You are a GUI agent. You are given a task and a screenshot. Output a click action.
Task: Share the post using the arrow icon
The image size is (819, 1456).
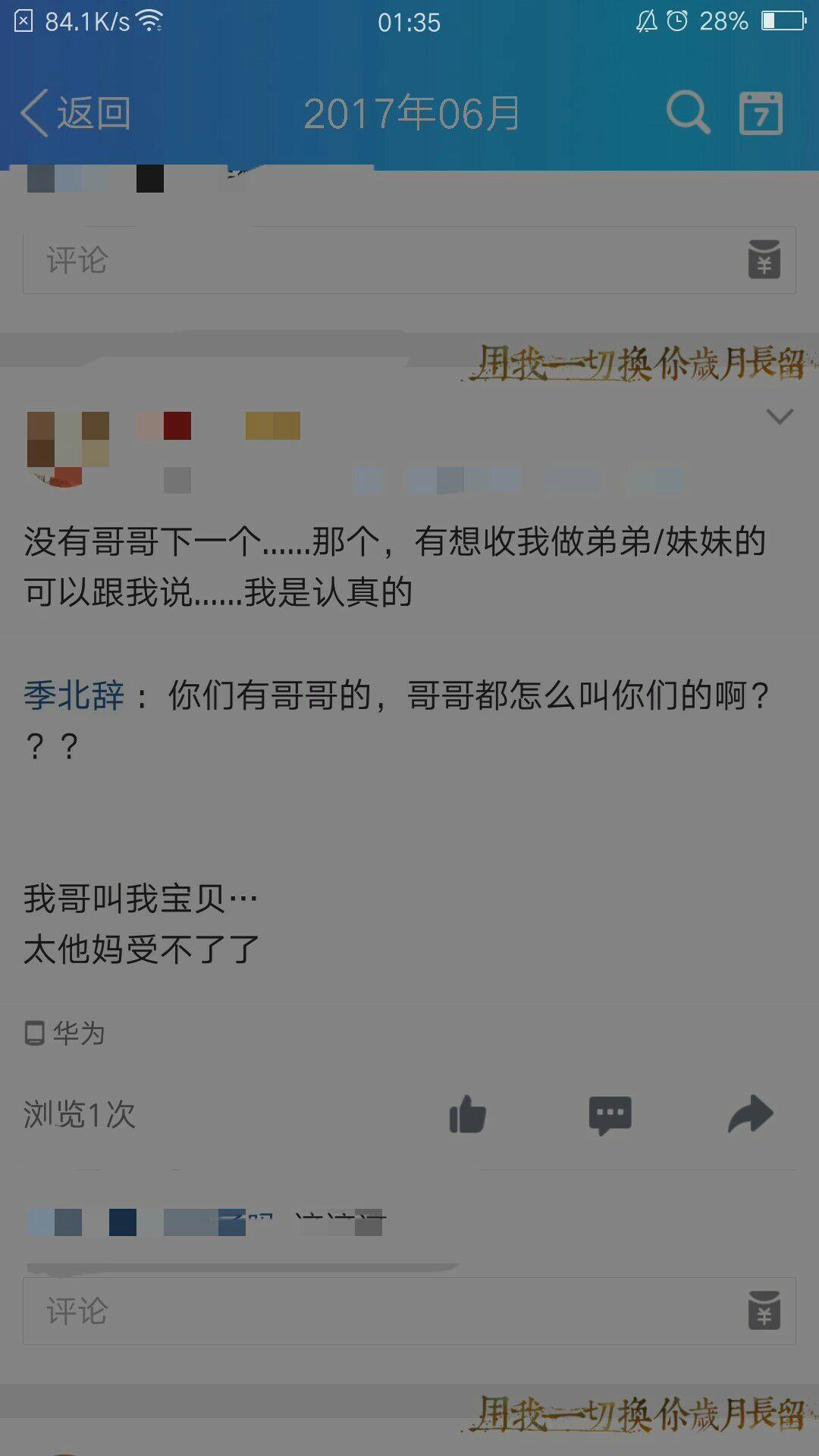750,1115
